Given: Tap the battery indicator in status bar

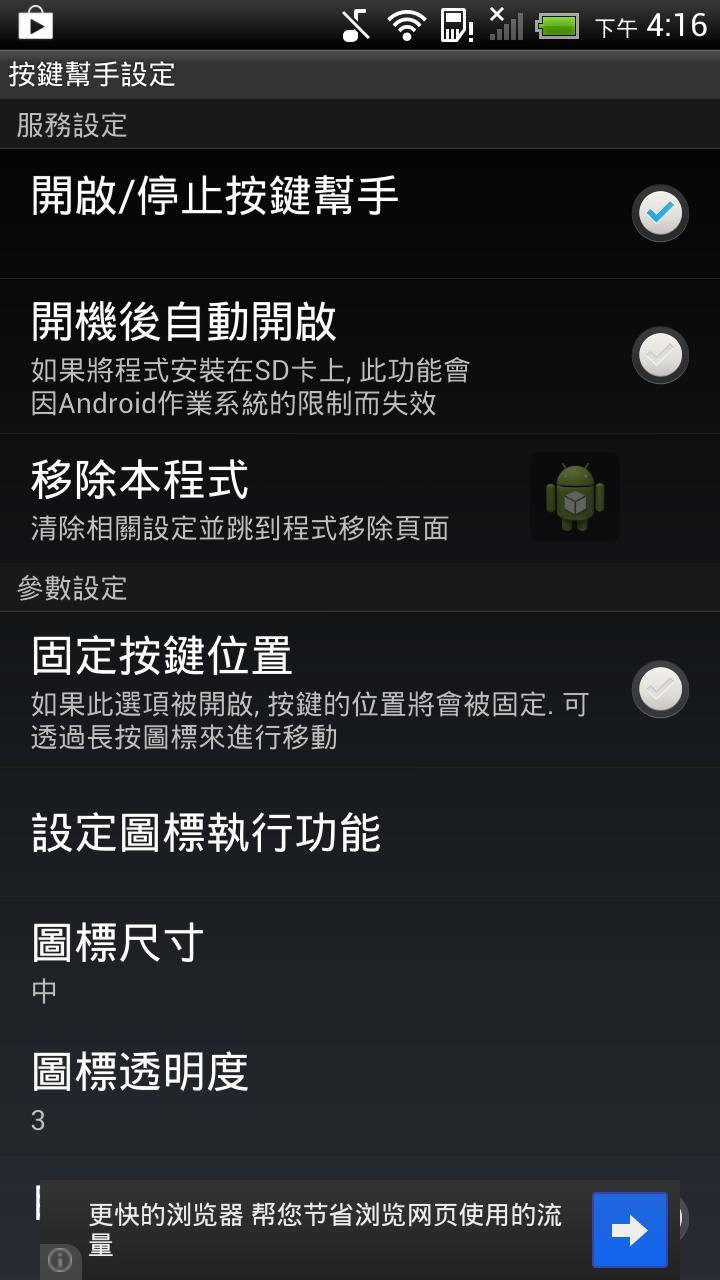Looking at the screenshot, I should coord(556,25).
